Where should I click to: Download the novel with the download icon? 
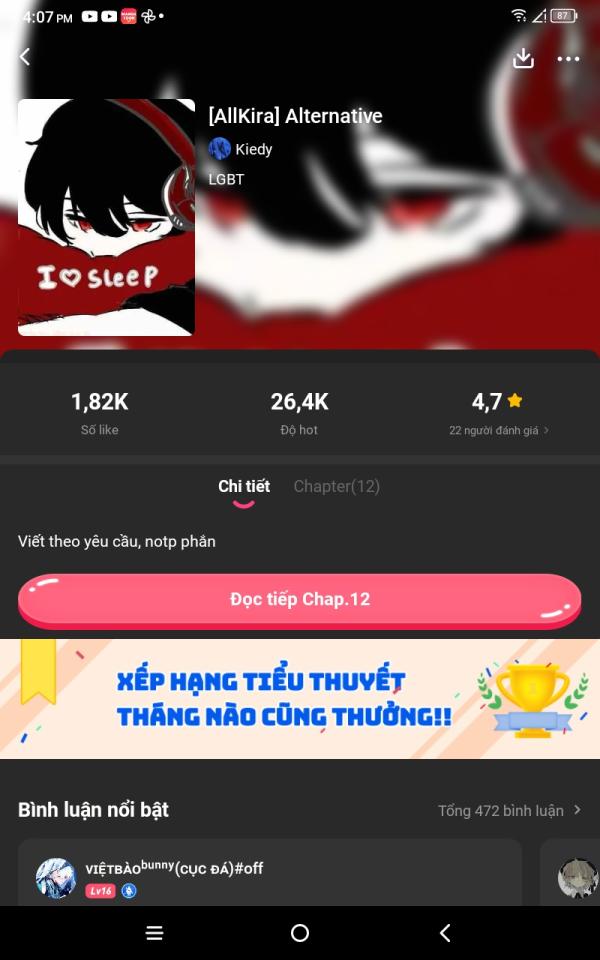523,58
